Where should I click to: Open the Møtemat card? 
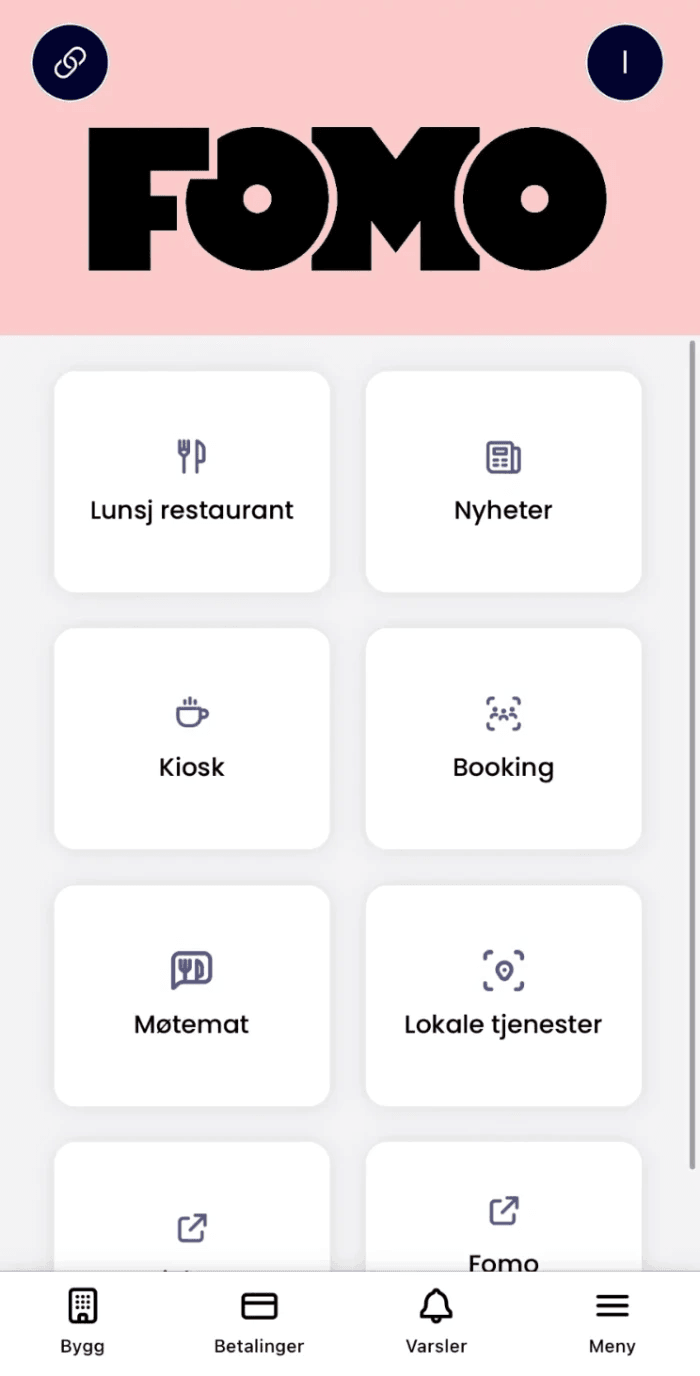pos(192,996)
